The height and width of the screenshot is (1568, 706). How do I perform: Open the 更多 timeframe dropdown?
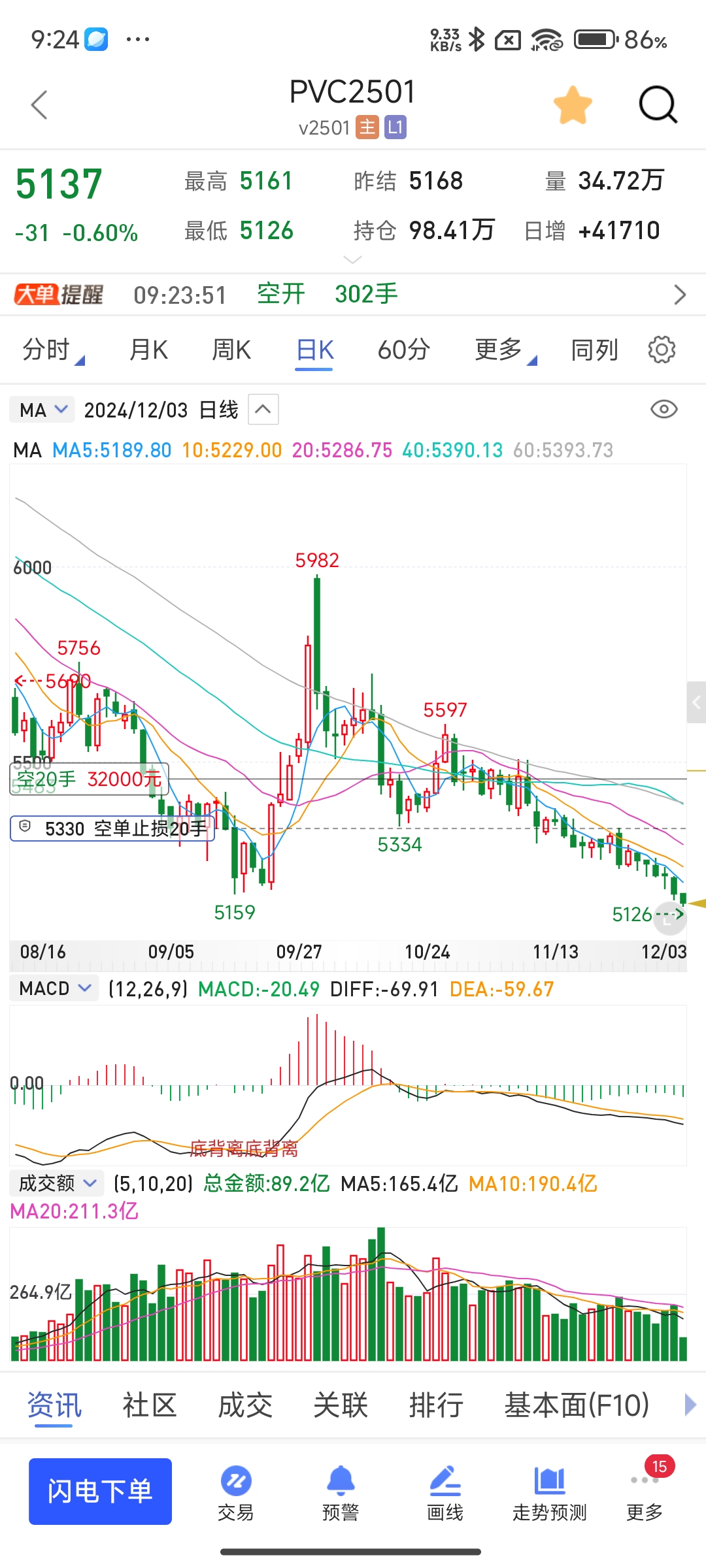(x=501, y=350)
